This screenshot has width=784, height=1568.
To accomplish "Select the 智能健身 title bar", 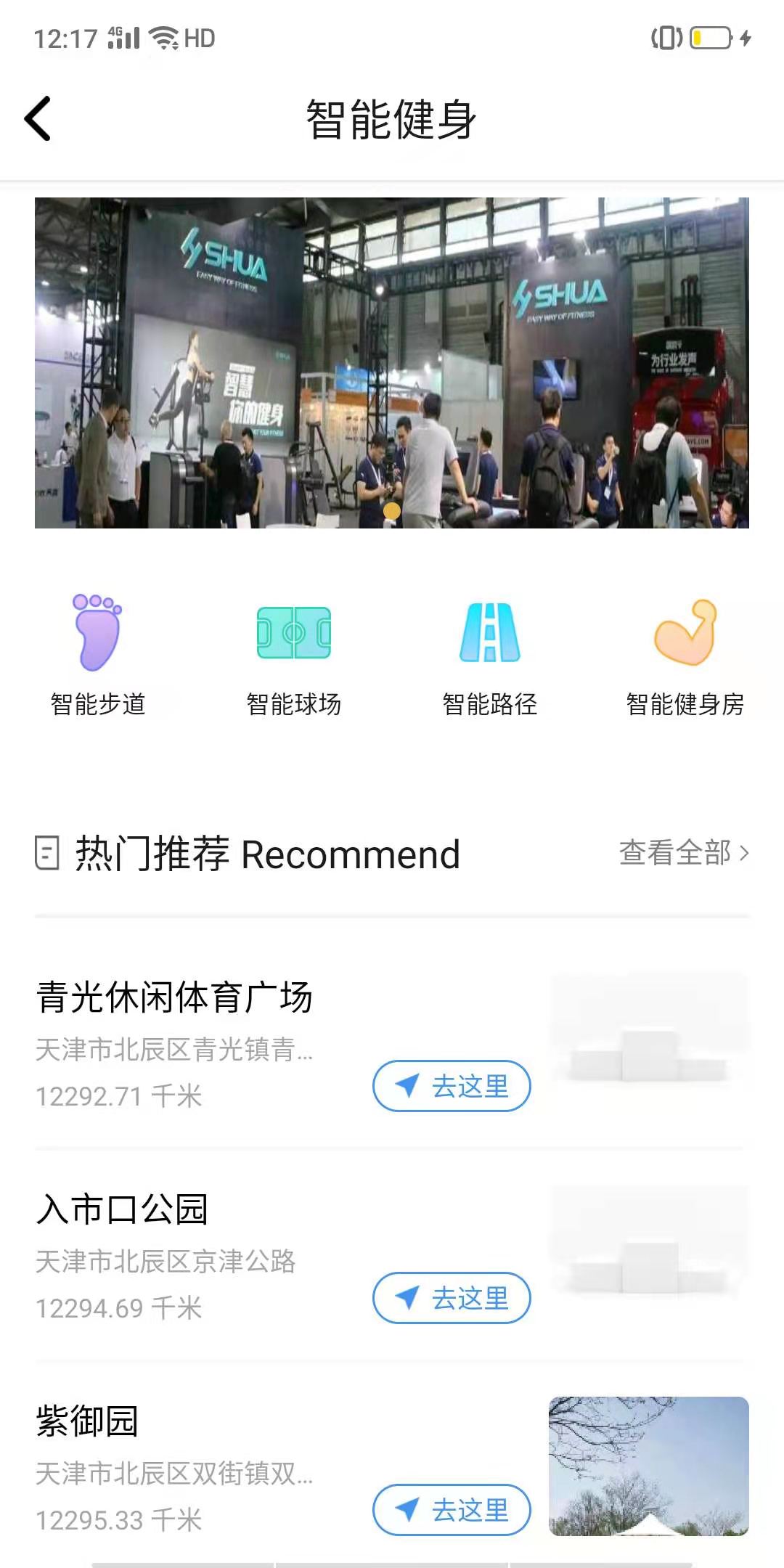I will pos(392,118).
